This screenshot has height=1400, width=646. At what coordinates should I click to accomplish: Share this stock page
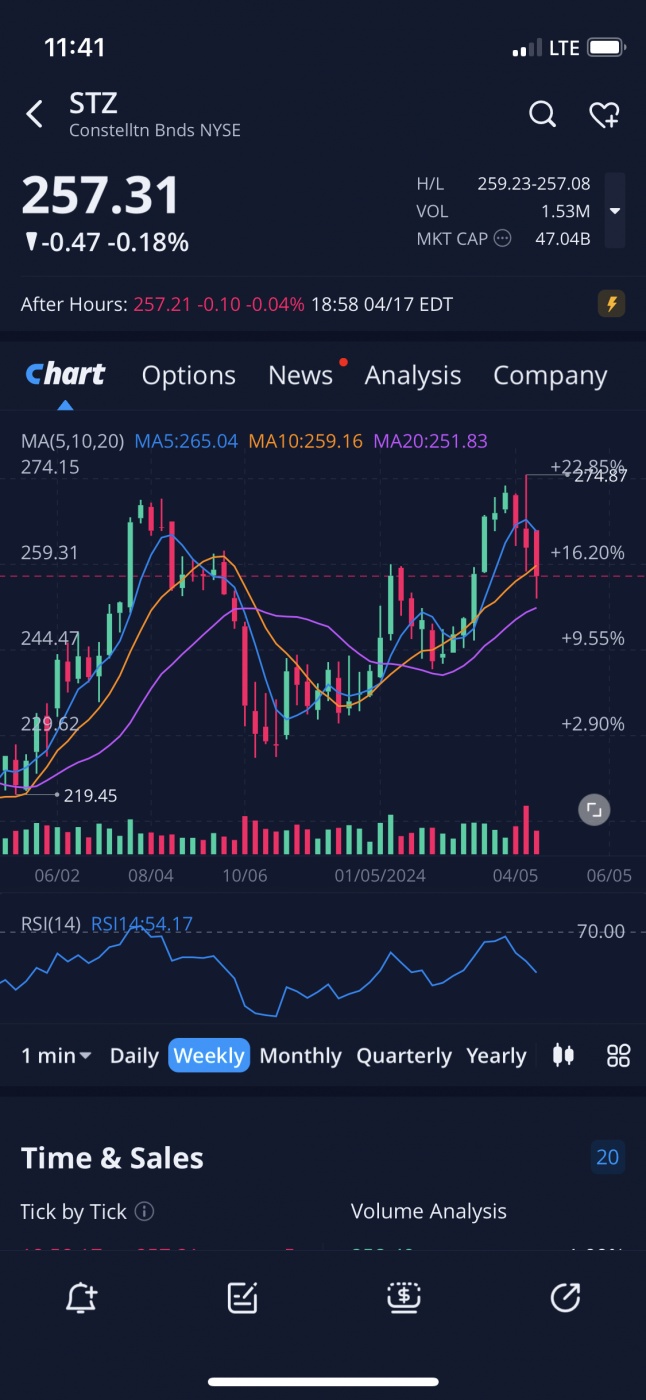(565, 1298)
